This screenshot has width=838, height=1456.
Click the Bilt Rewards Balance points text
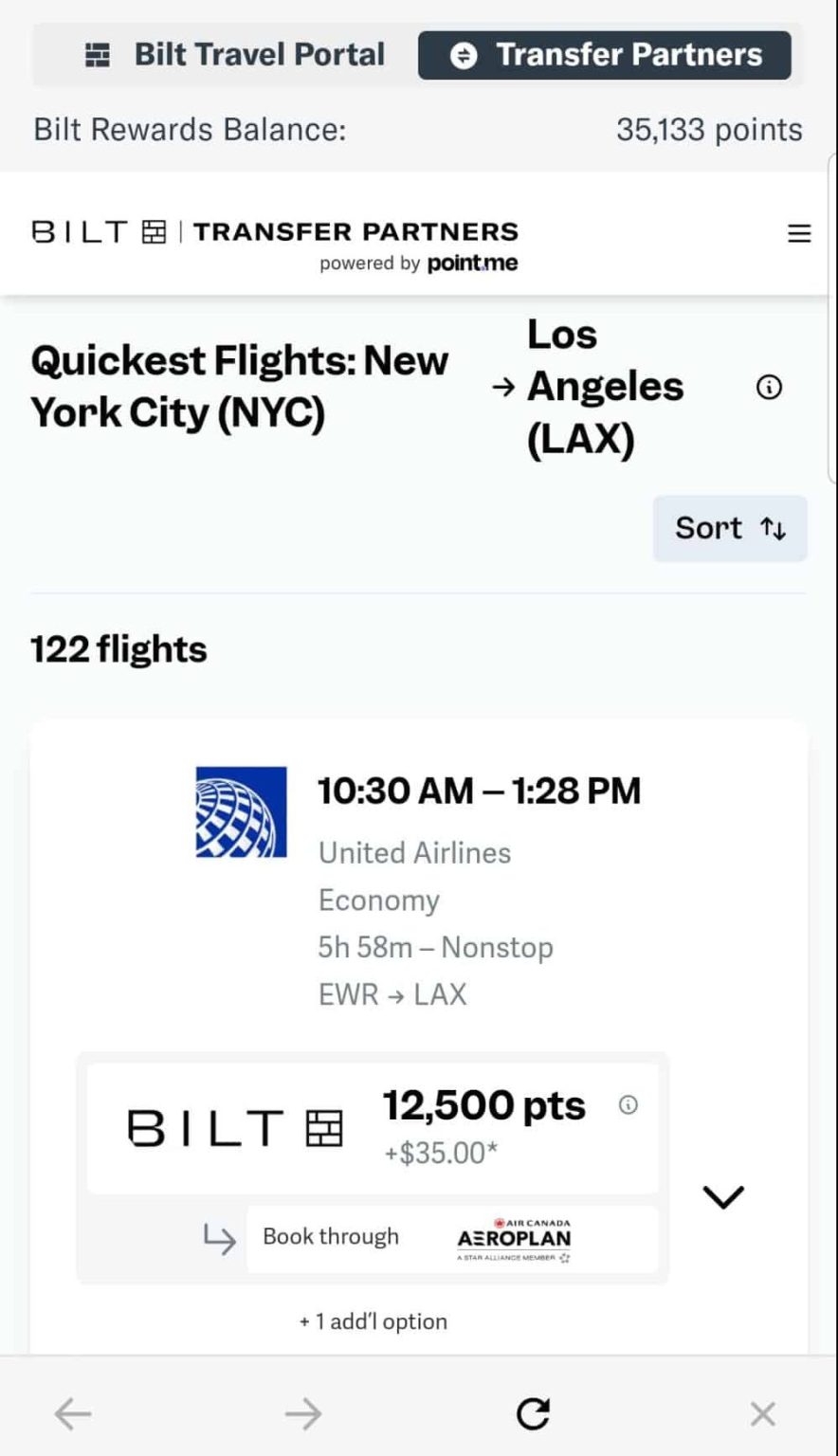pyautogui.click(x=707, y=129)
